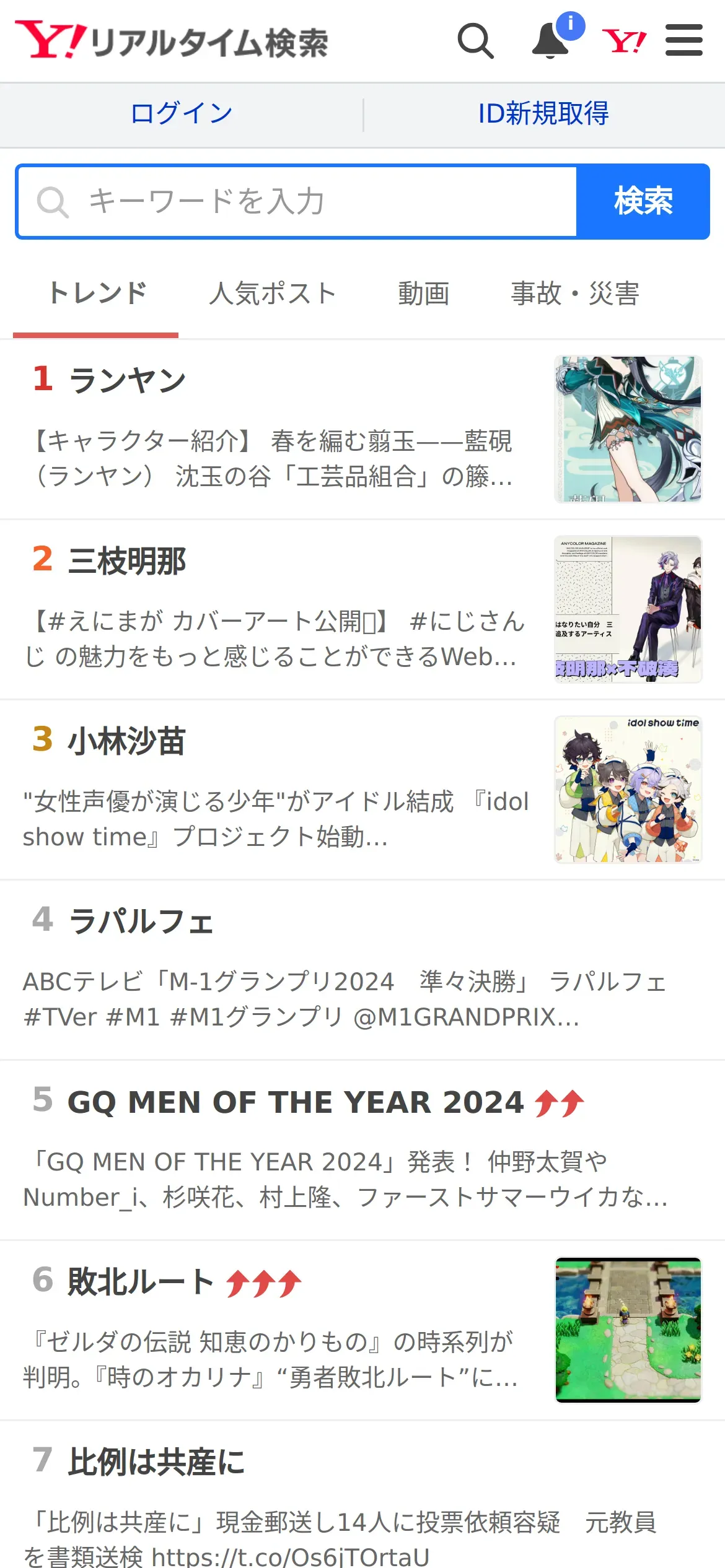Switch to the 事故・災害 tab
The image size is (725, 1568).
[x=575, y=294]
